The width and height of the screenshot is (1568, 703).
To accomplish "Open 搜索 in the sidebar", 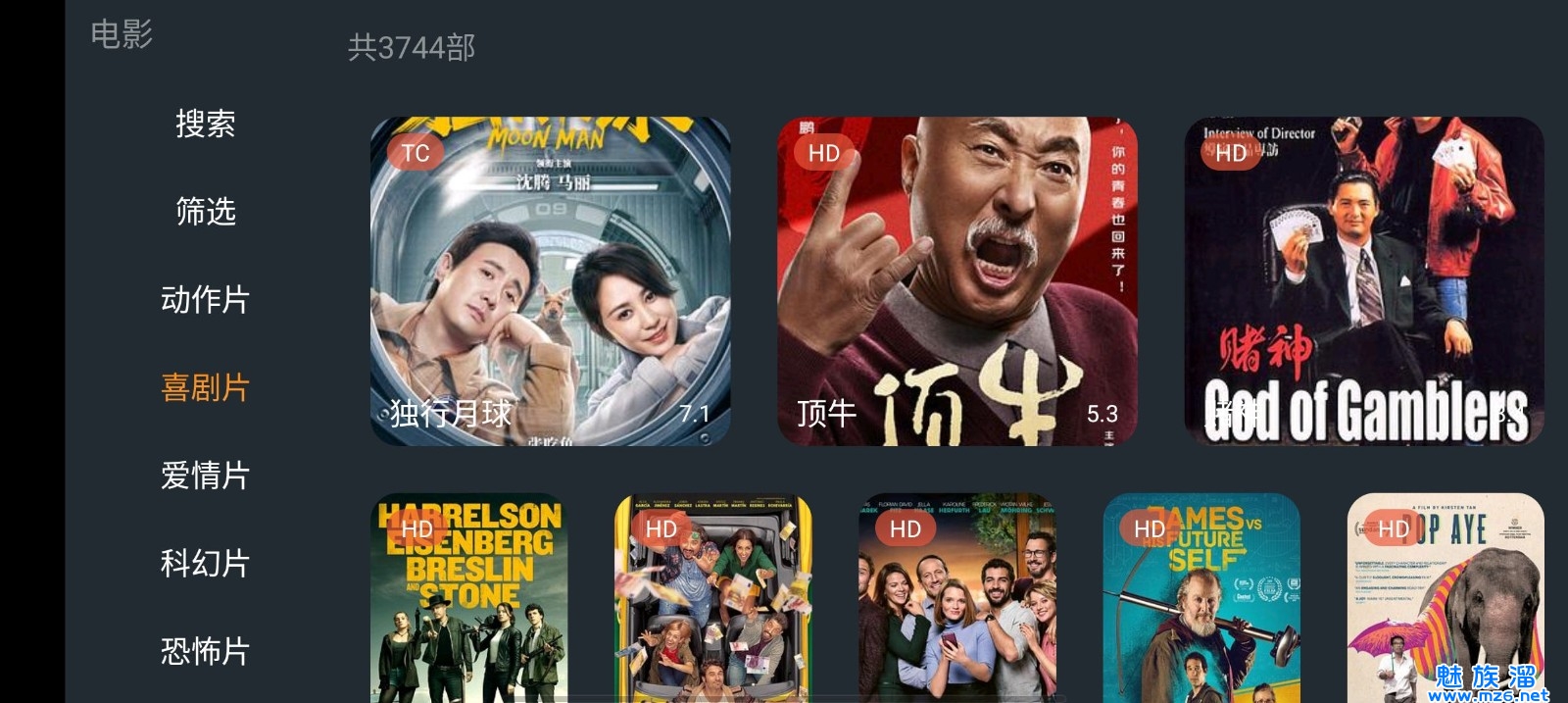I will [205, 125].
